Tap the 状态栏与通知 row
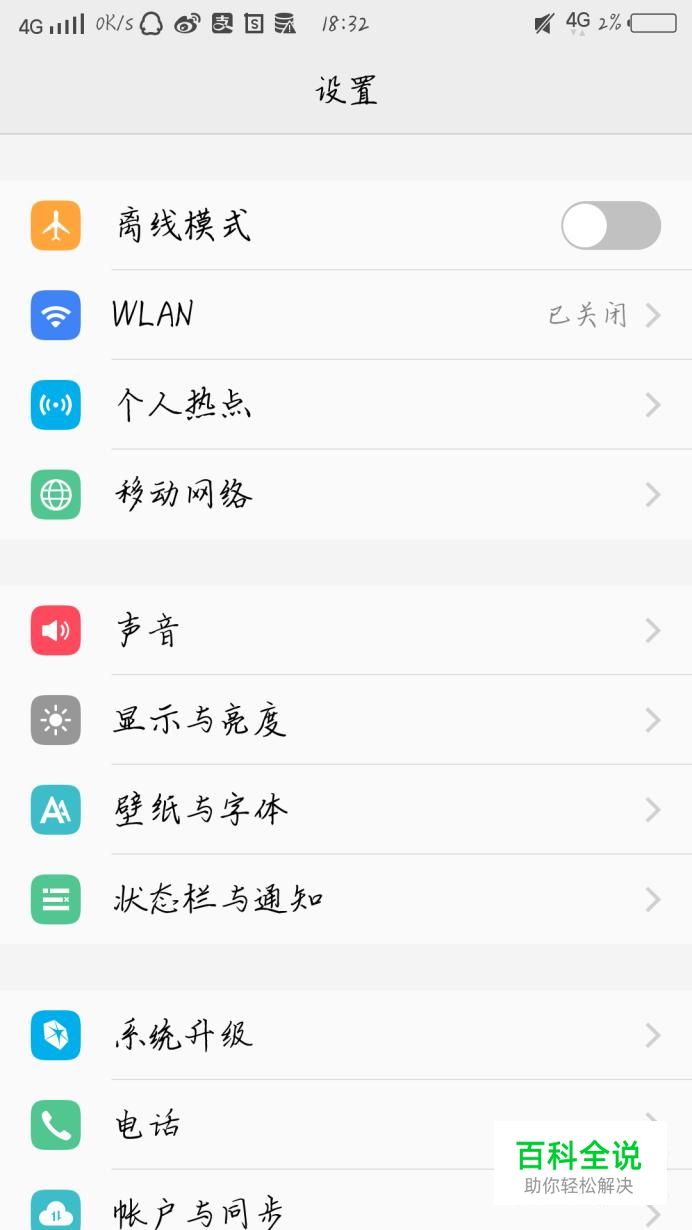 345,900
